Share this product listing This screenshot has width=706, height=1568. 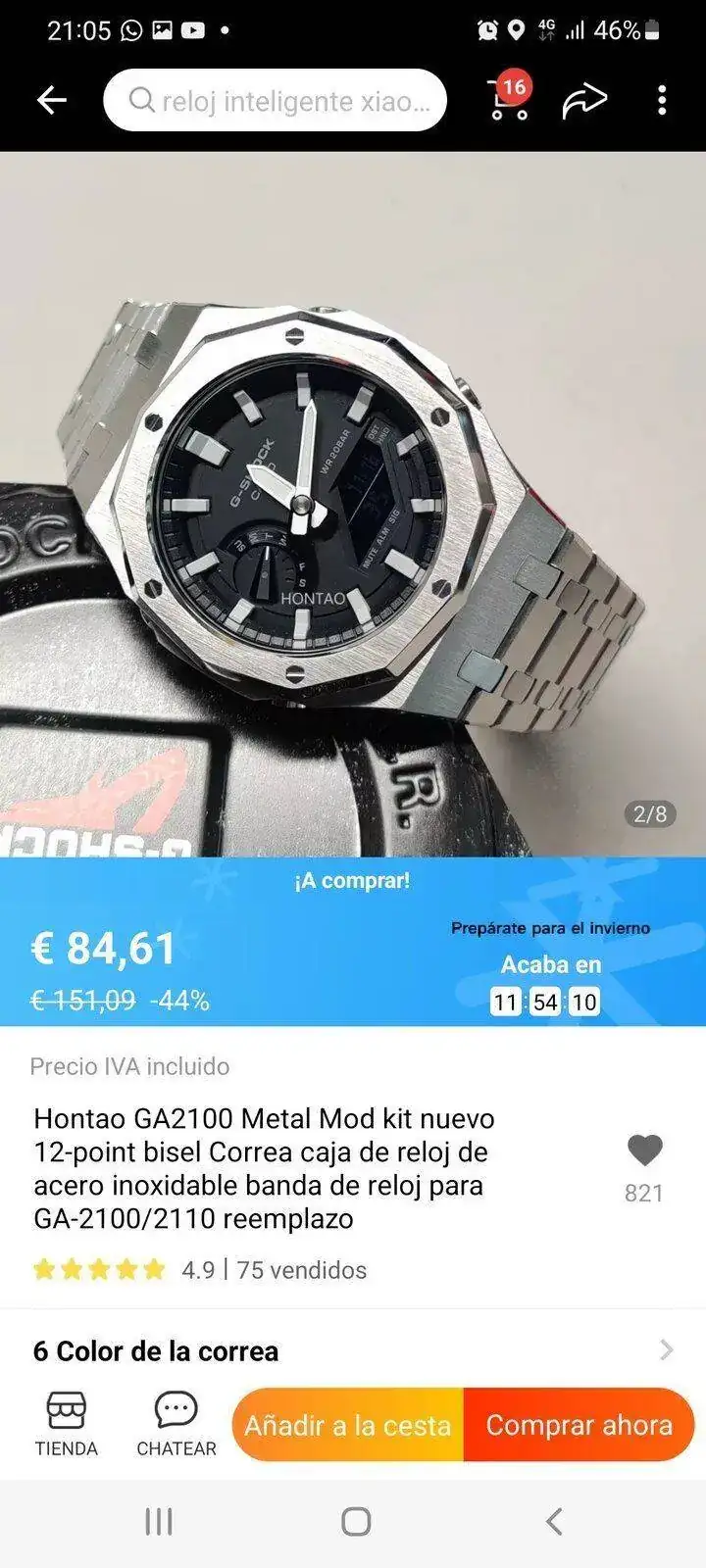point(584,100)
